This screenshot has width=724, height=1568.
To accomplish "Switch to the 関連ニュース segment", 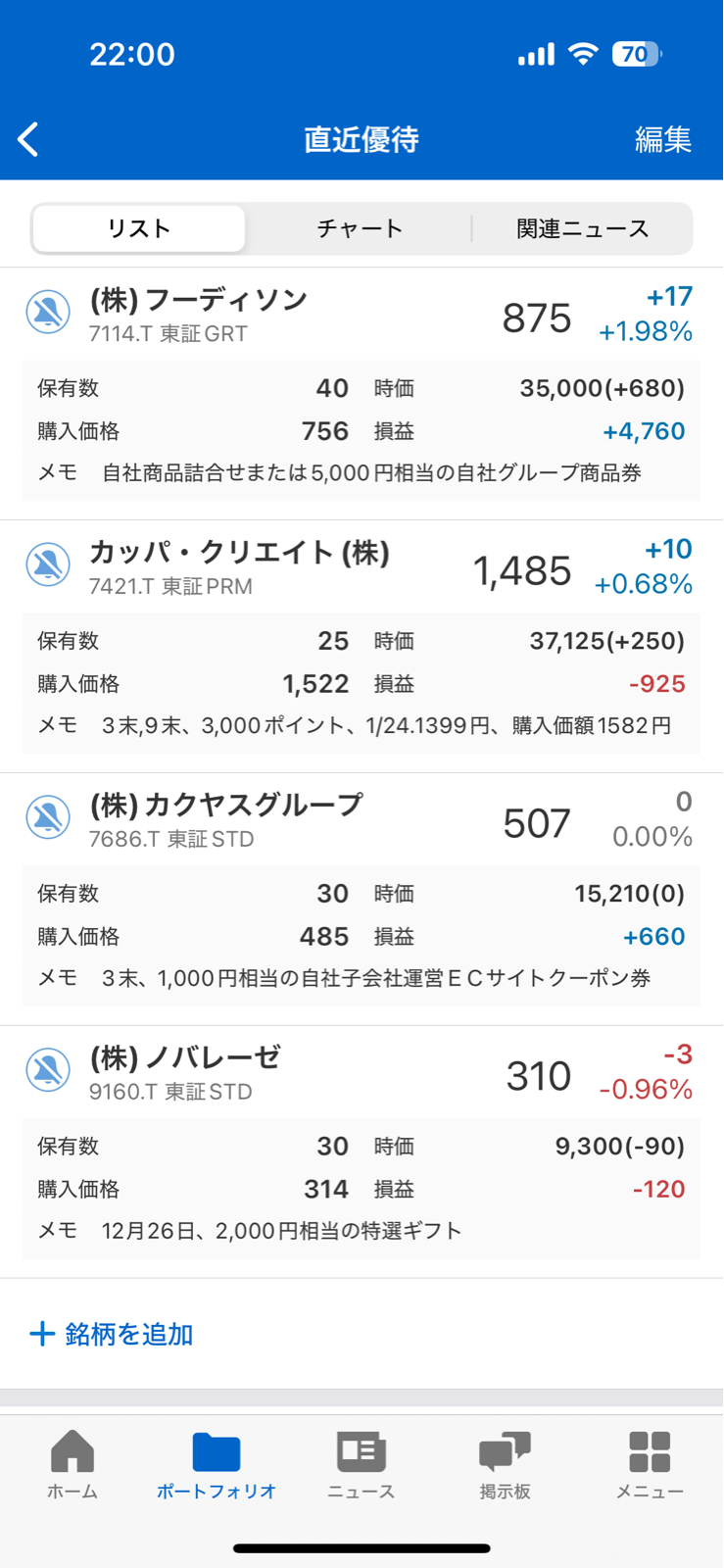I will 583,228.
